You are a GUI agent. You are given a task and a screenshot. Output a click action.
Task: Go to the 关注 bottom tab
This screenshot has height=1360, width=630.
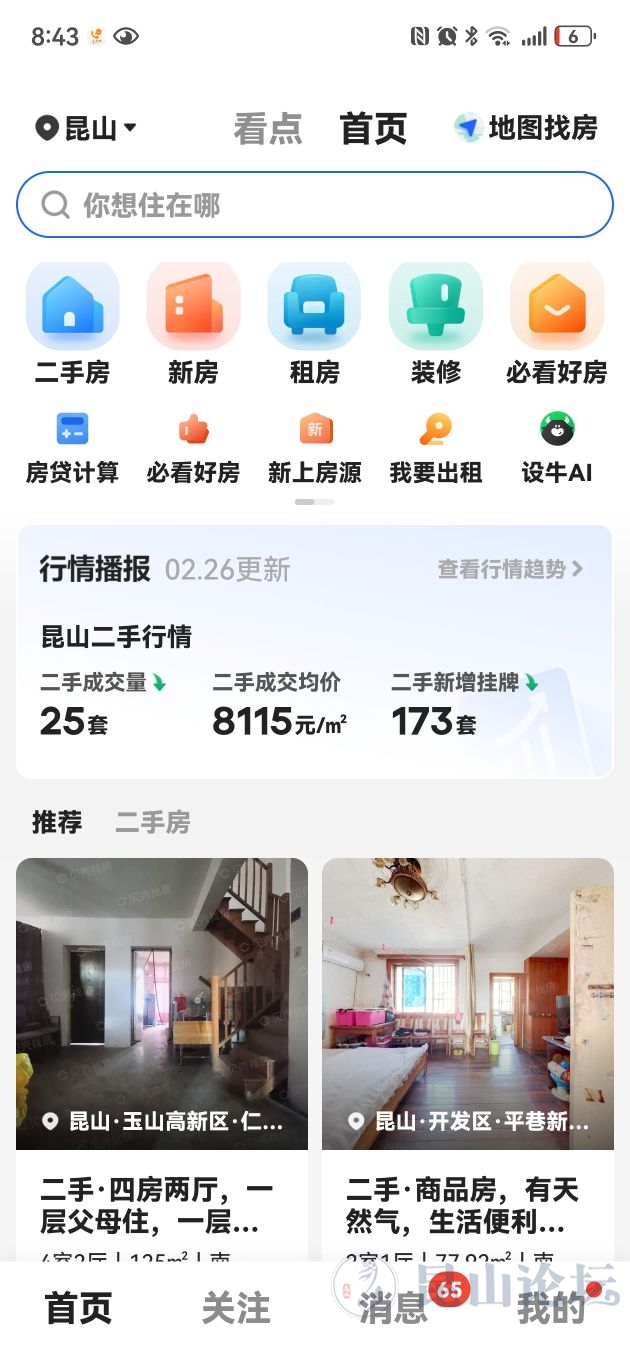coord(236,1308)
